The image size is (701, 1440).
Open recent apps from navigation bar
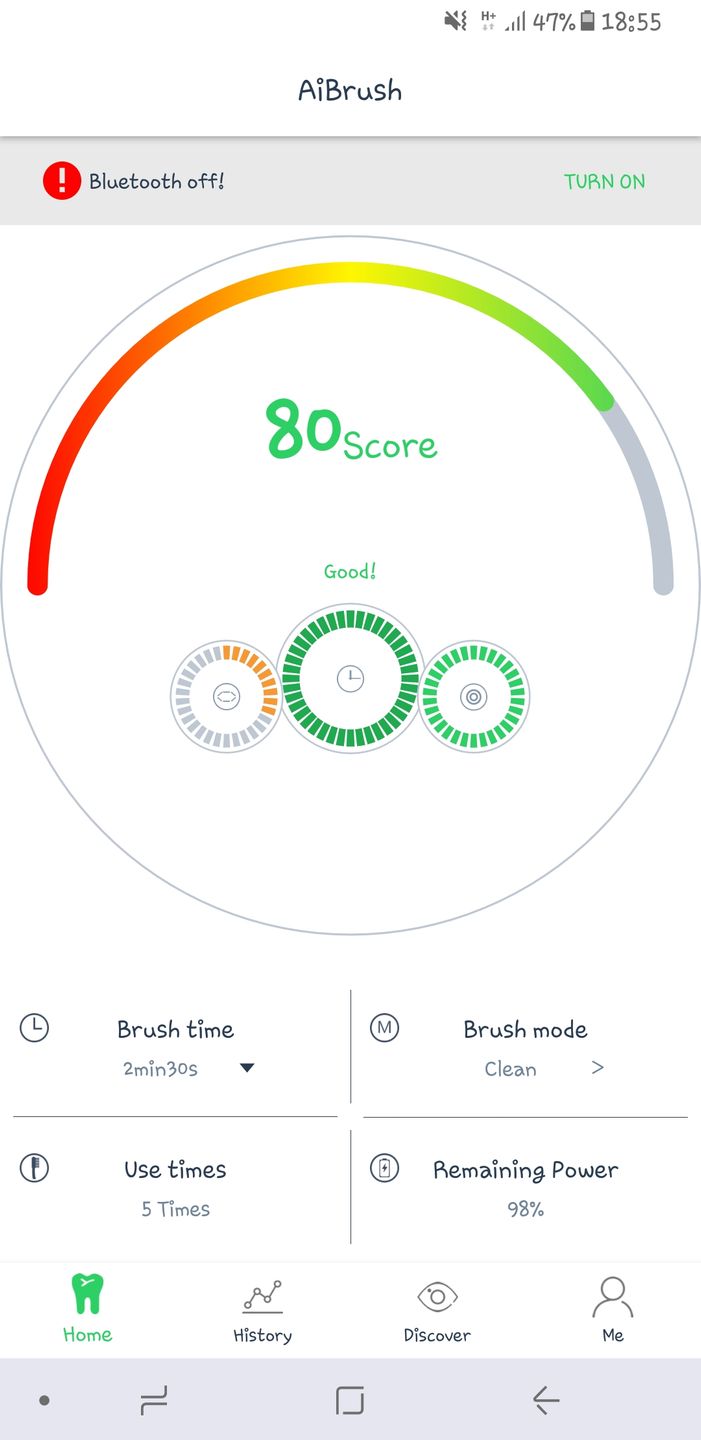click(154, 1400)
